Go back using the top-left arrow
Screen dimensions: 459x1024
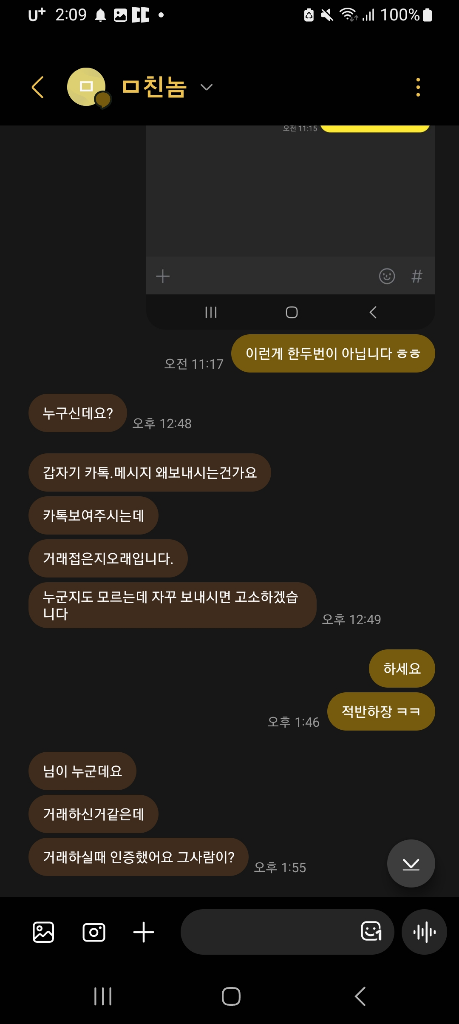(x=38, y=87)
